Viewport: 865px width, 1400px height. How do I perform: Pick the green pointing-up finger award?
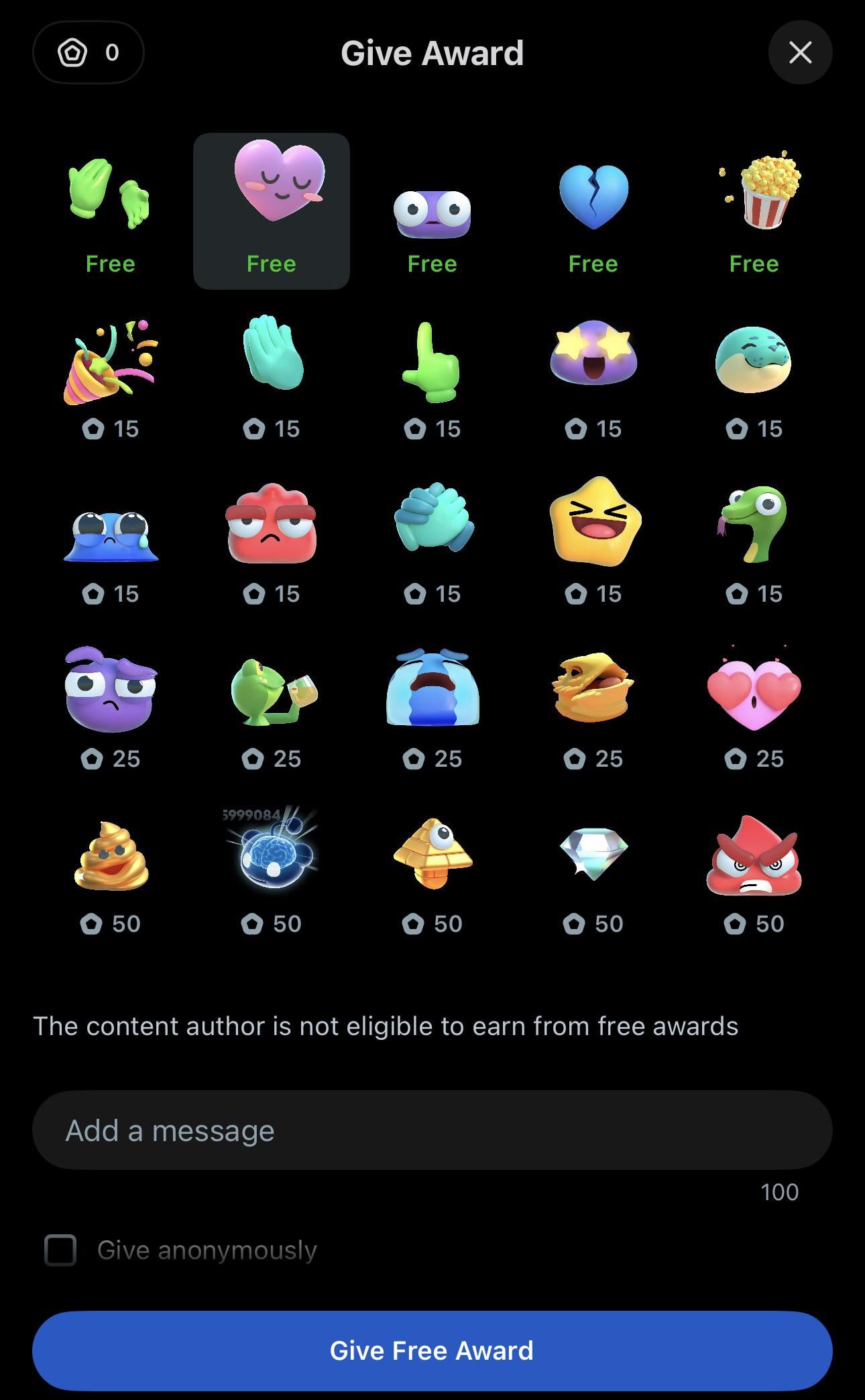coord(432,377)
